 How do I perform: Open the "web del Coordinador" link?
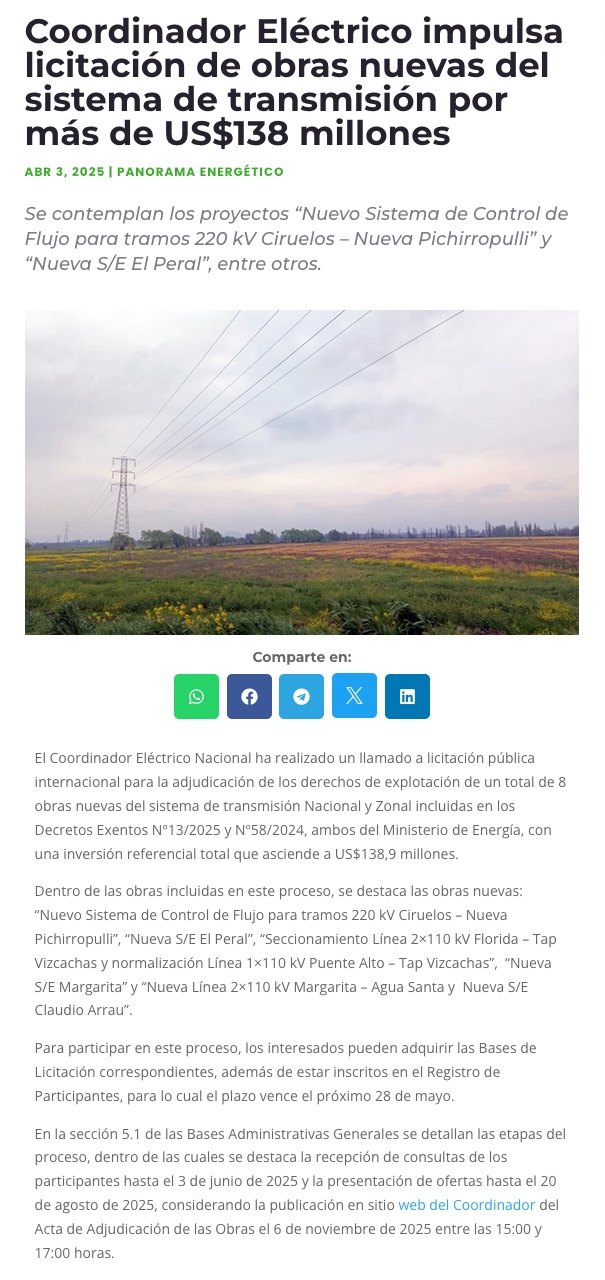tap(466, 1205)
